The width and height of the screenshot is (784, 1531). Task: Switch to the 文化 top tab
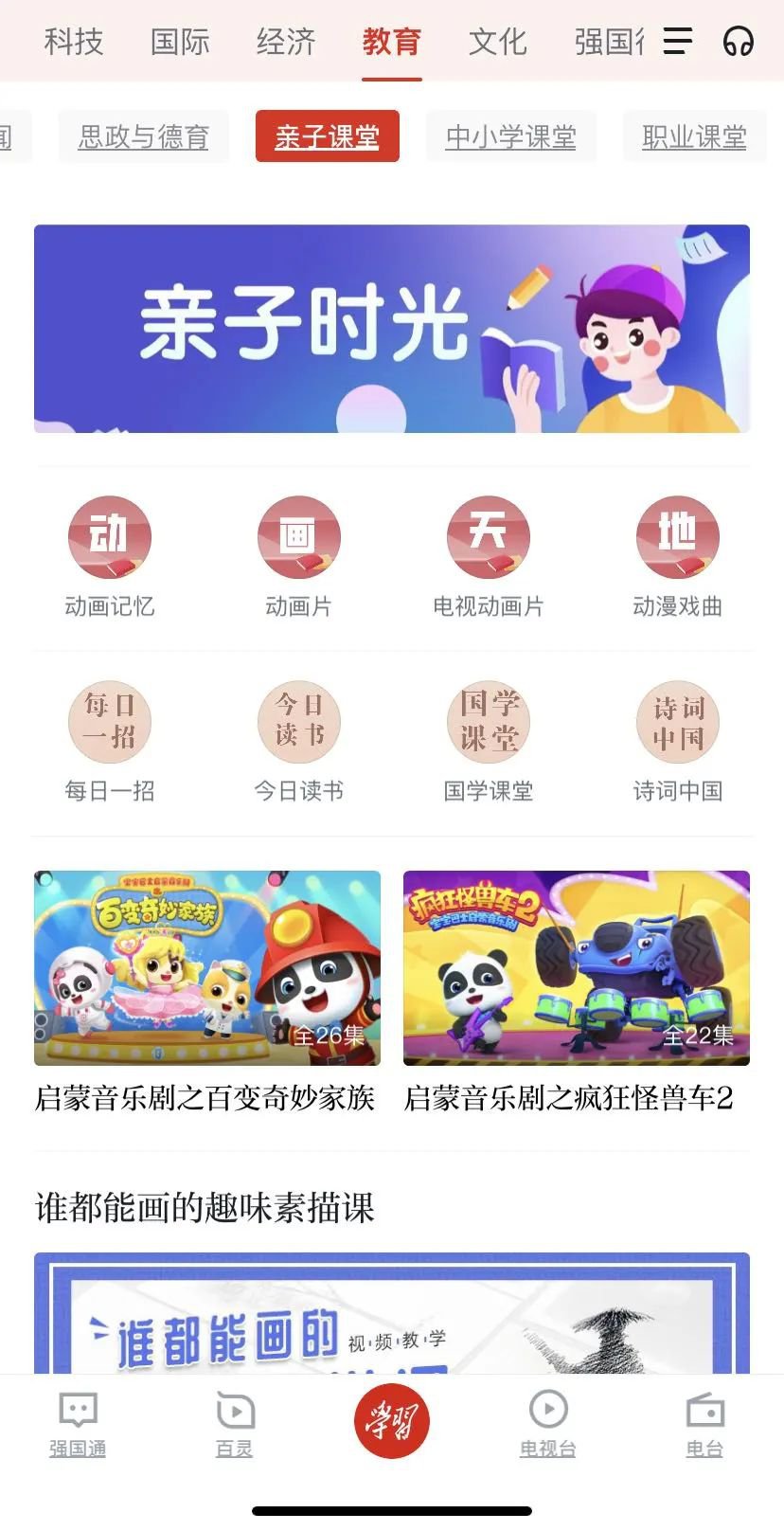click(497, 42)
